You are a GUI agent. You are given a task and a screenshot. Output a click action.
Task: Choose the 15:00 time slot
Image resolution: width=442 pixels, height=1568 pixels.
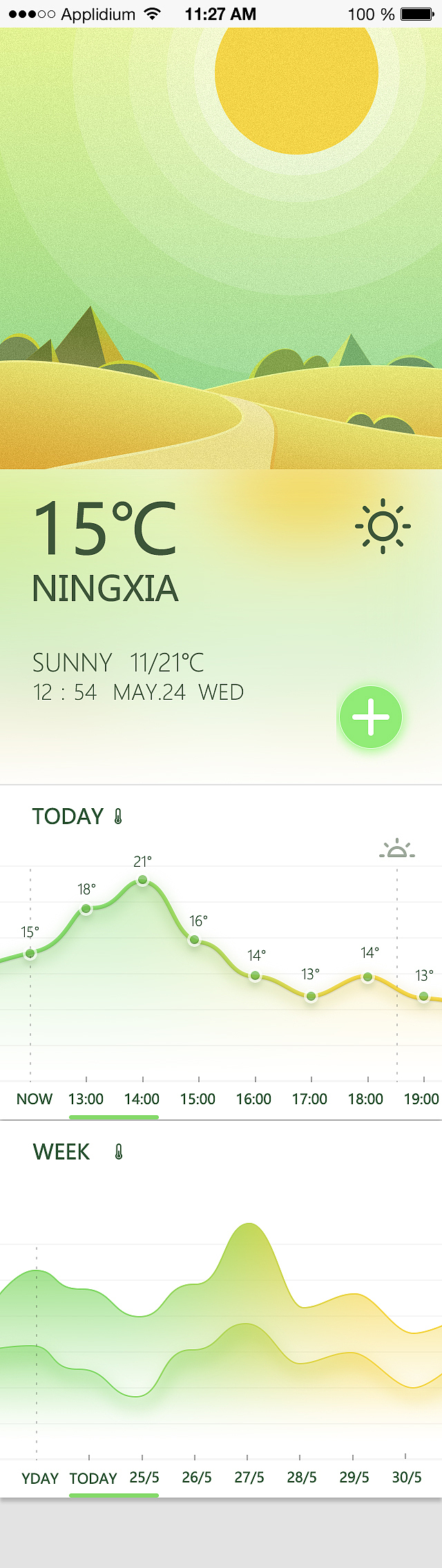[x=198, y=1099]
